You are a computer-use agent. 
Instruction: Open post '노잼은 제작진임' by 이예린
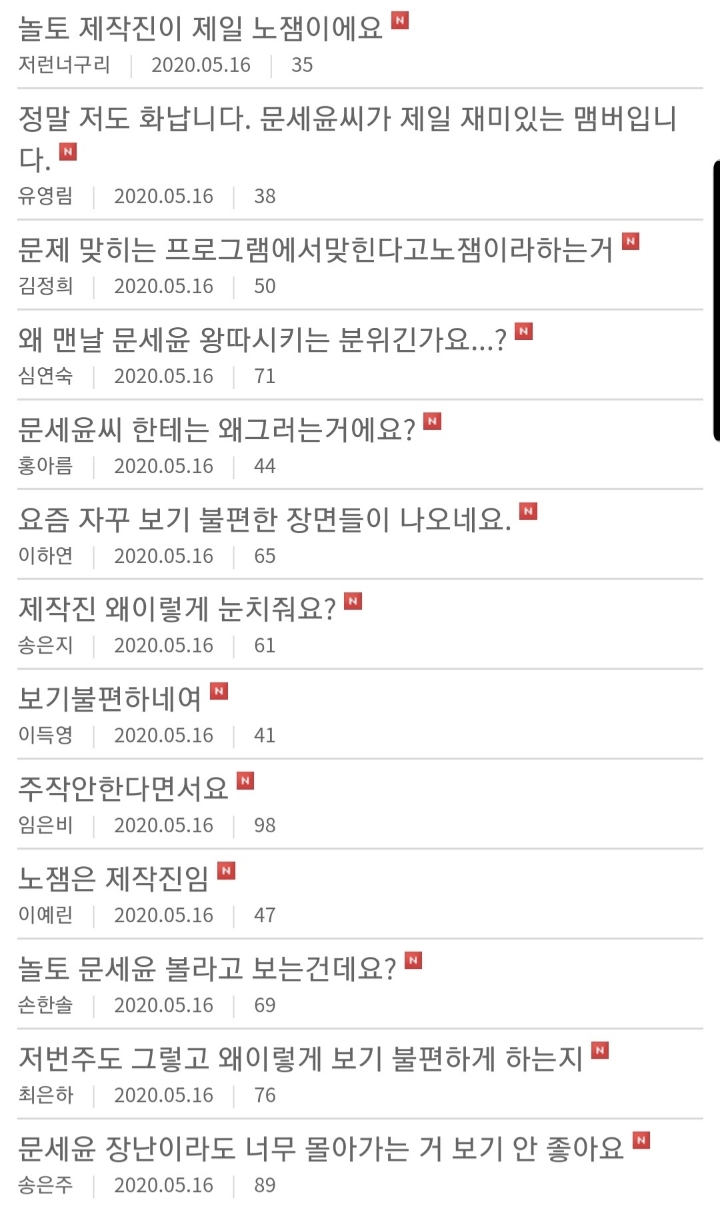pyautogui.click(x=114, y=878)
